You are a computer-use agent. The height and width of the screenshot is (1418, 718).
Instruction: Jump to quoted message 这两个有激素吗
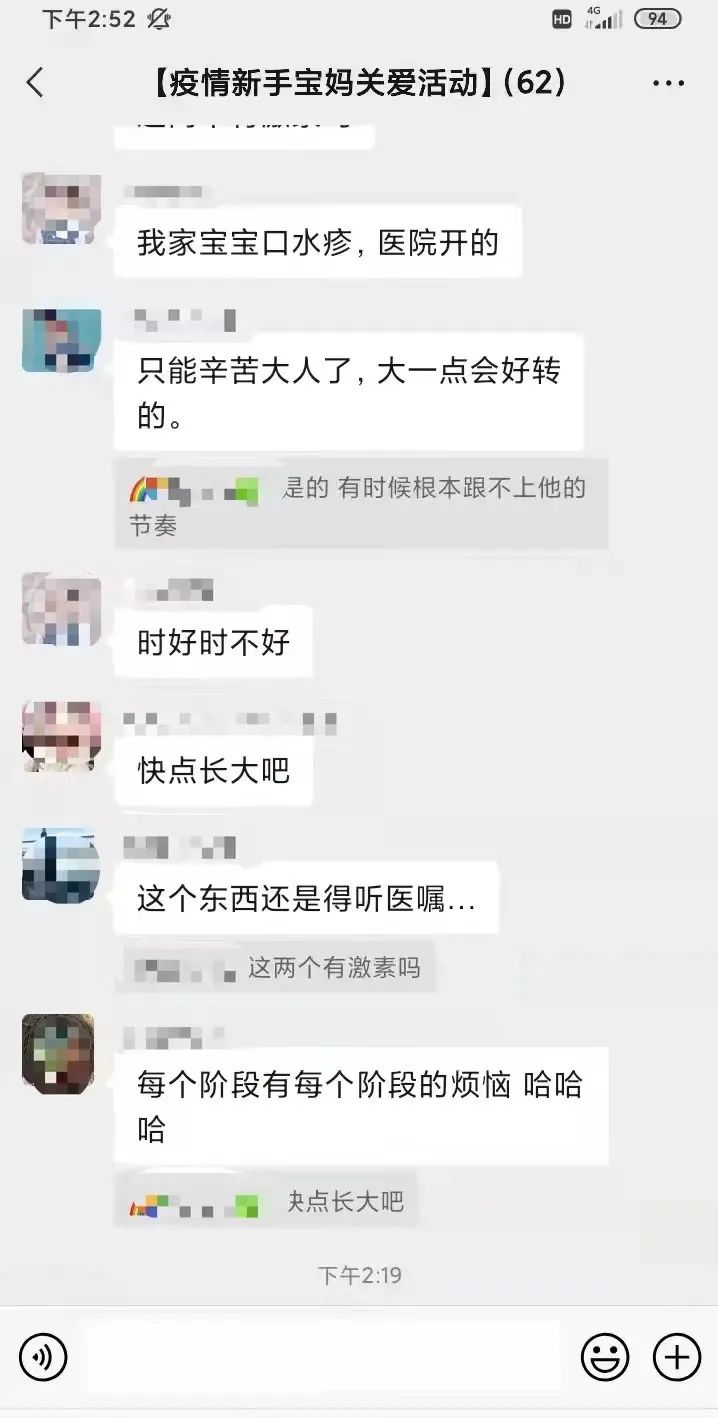[x=276, y=967]
